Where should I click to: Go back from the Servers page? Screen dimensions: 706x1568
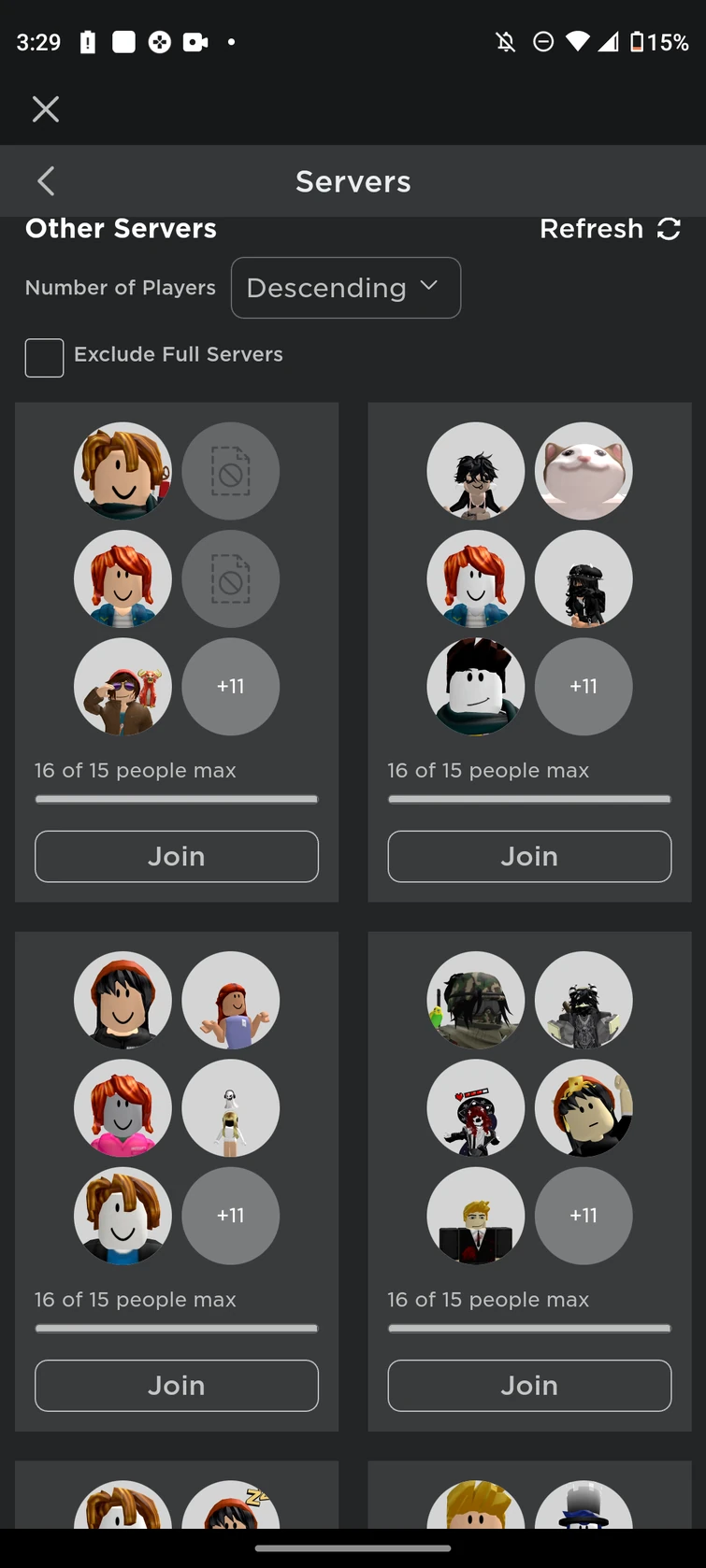[46, 180]
